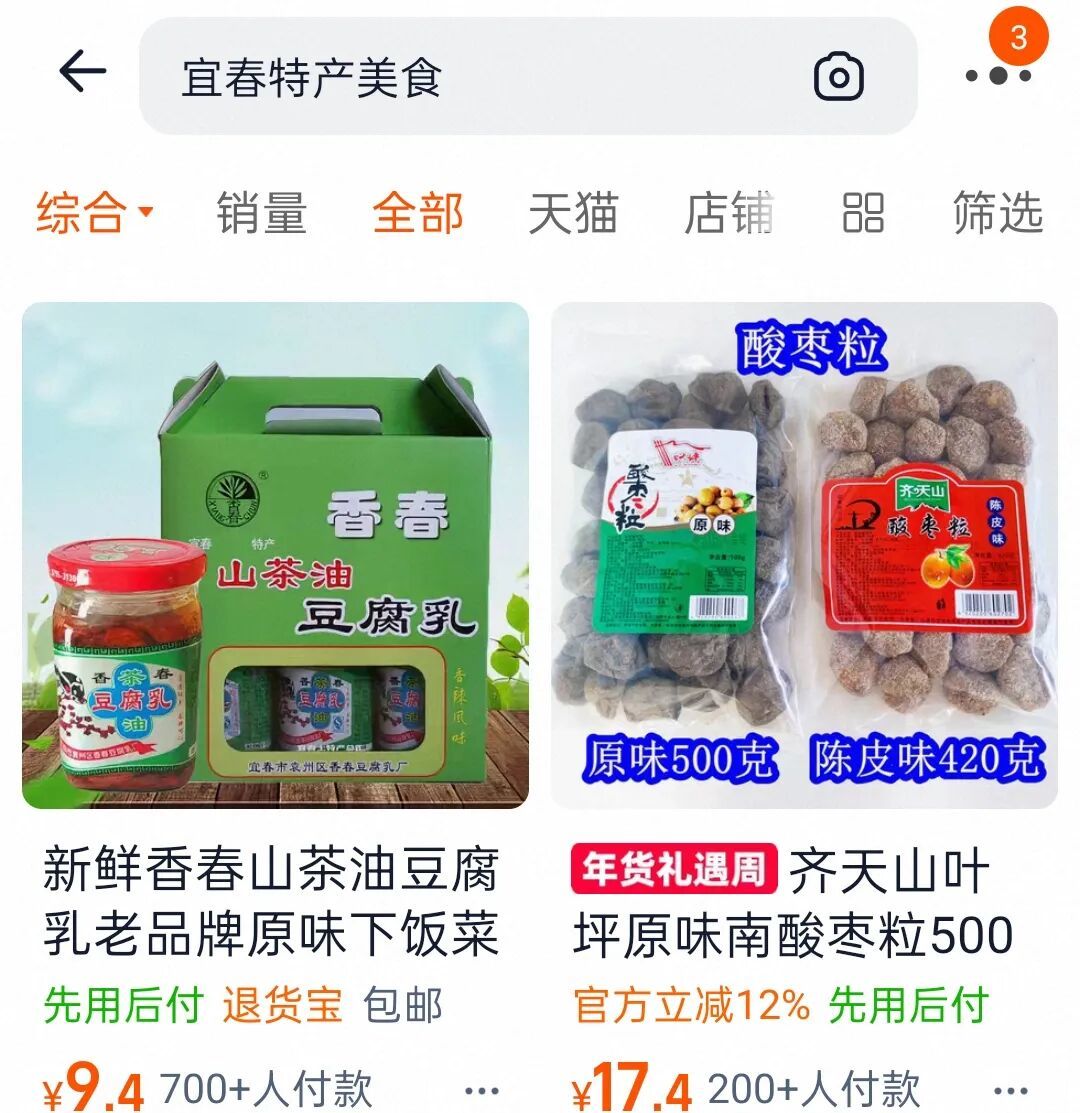Tap the 宜春特产美食 search box
The height and width of the screenshot is (1113, 1080).
coord(480,77)
